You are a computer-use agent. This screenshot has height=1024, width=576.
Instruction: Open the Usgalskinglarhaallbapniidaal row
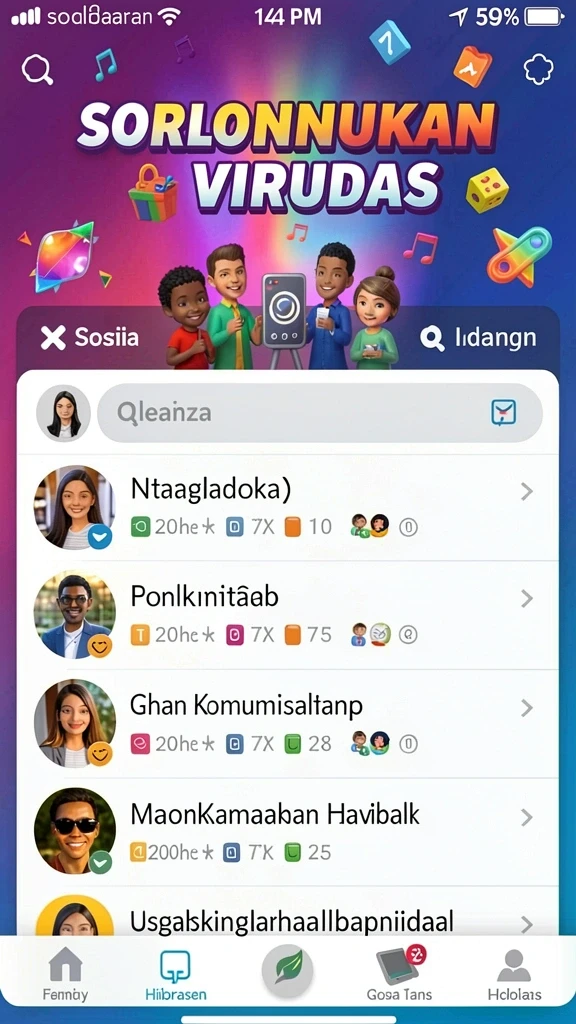[x=287, y=912]
